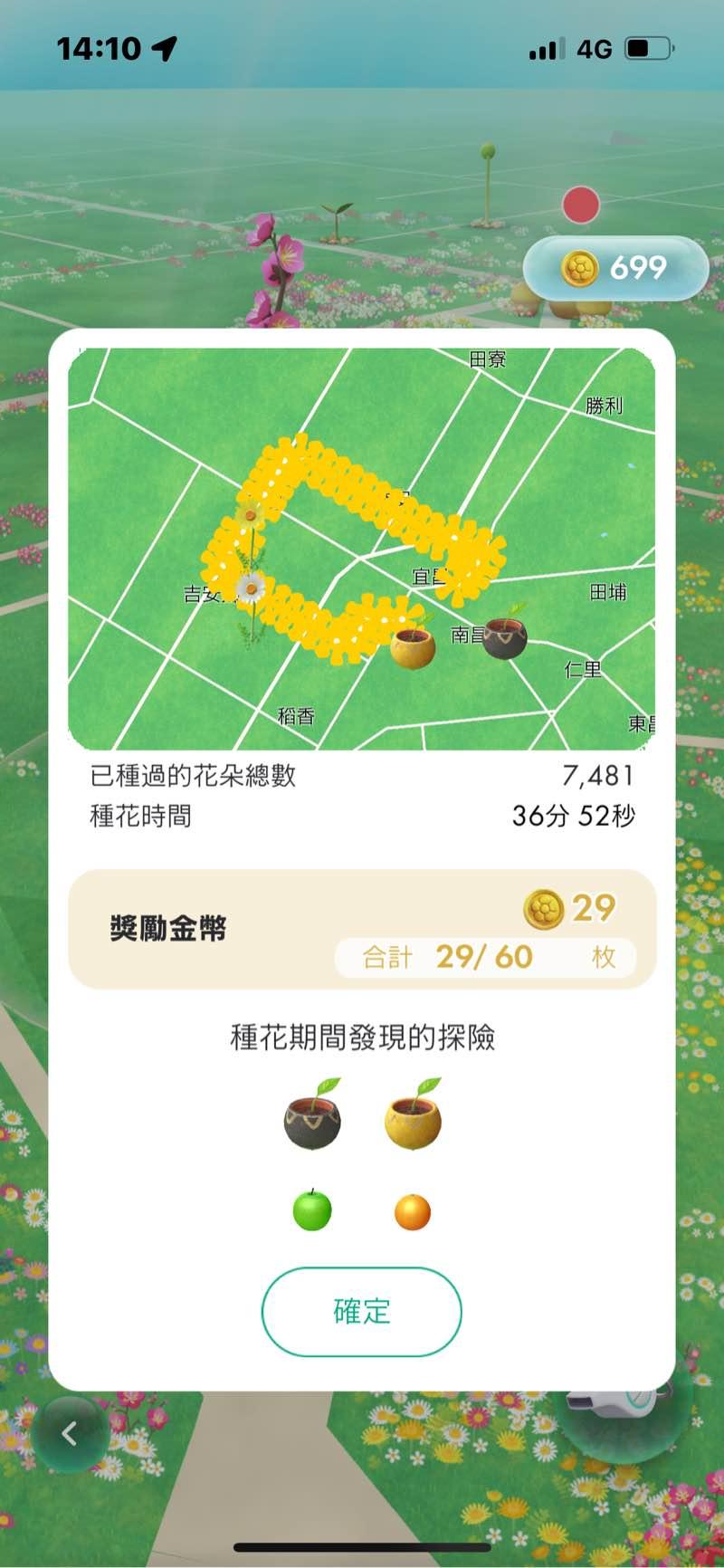Go back with the left arrow button
The width and height of the screenshot is (724, 1568).
point(70,1433)
